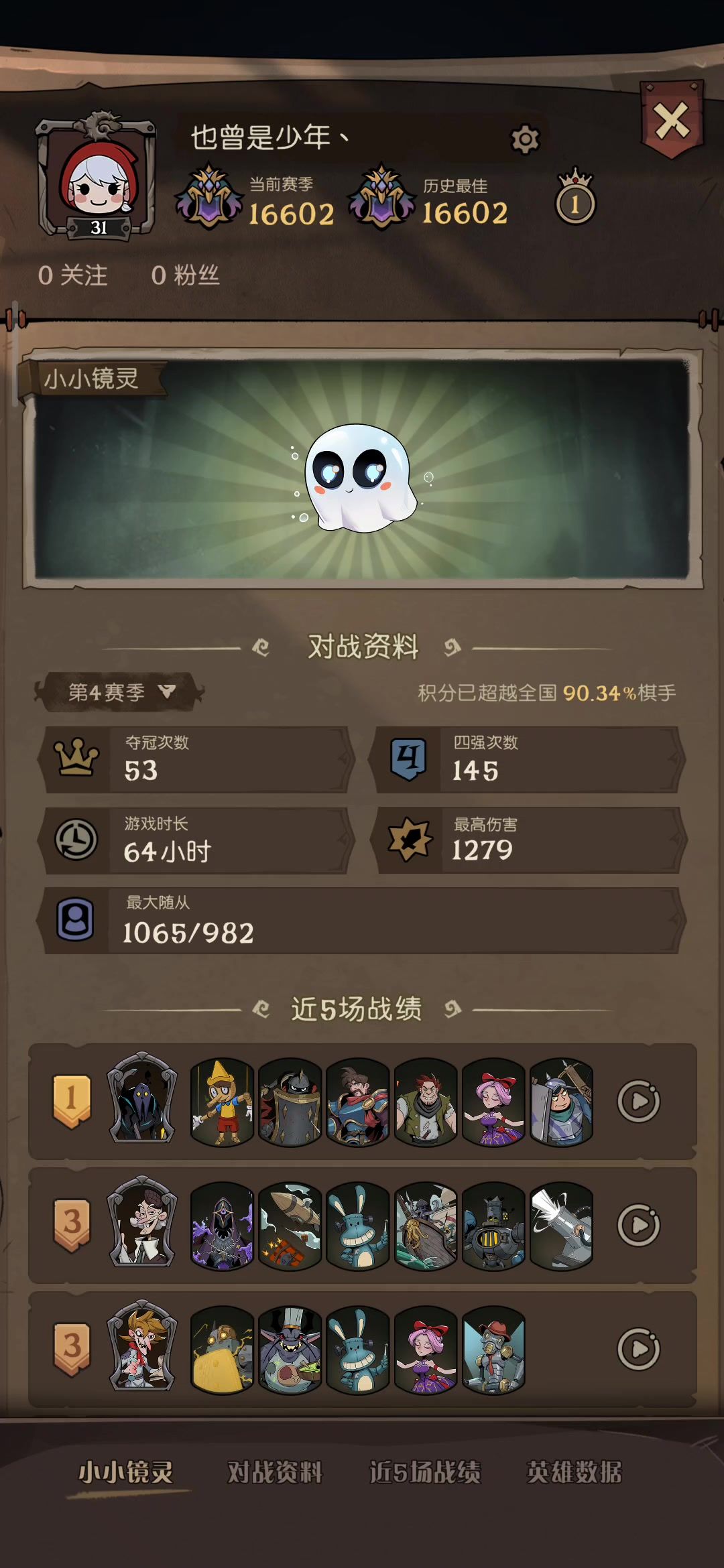Go to the 英雄数据 tab
The height and width of the screenshot is (1568, 724).
click(574, 1472)
